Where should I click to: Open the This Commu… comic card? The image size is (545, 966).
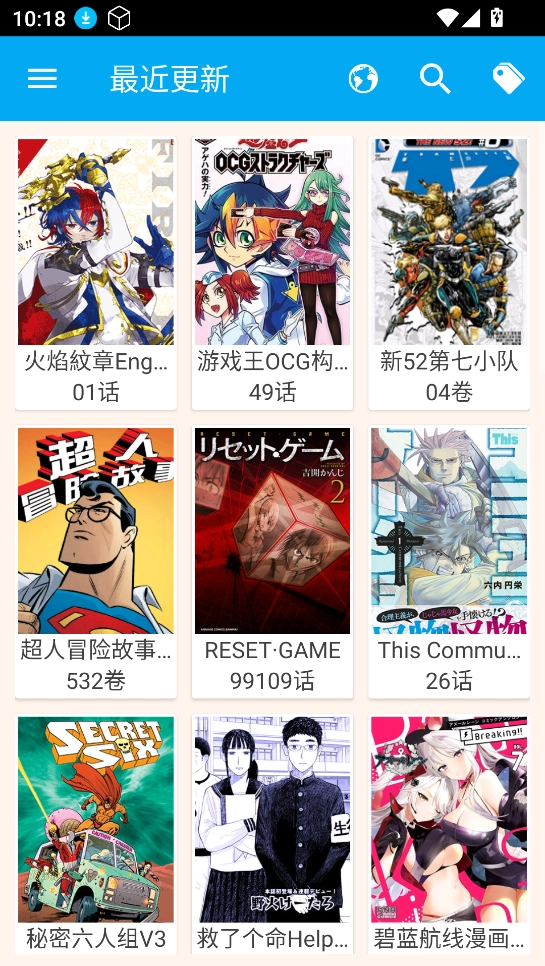pos(449,561)
